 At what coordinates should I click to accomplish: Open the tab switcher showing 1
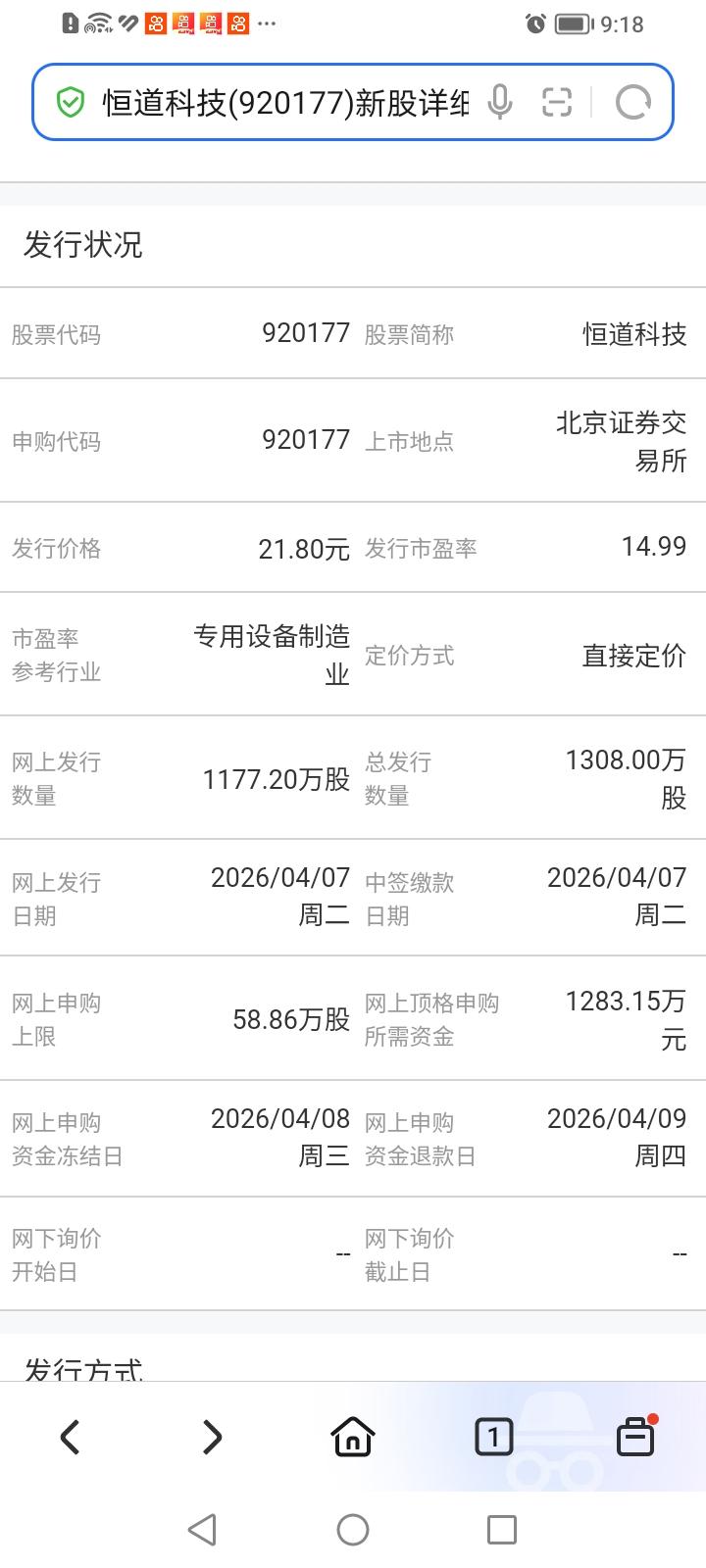[x=493, y=1437]
